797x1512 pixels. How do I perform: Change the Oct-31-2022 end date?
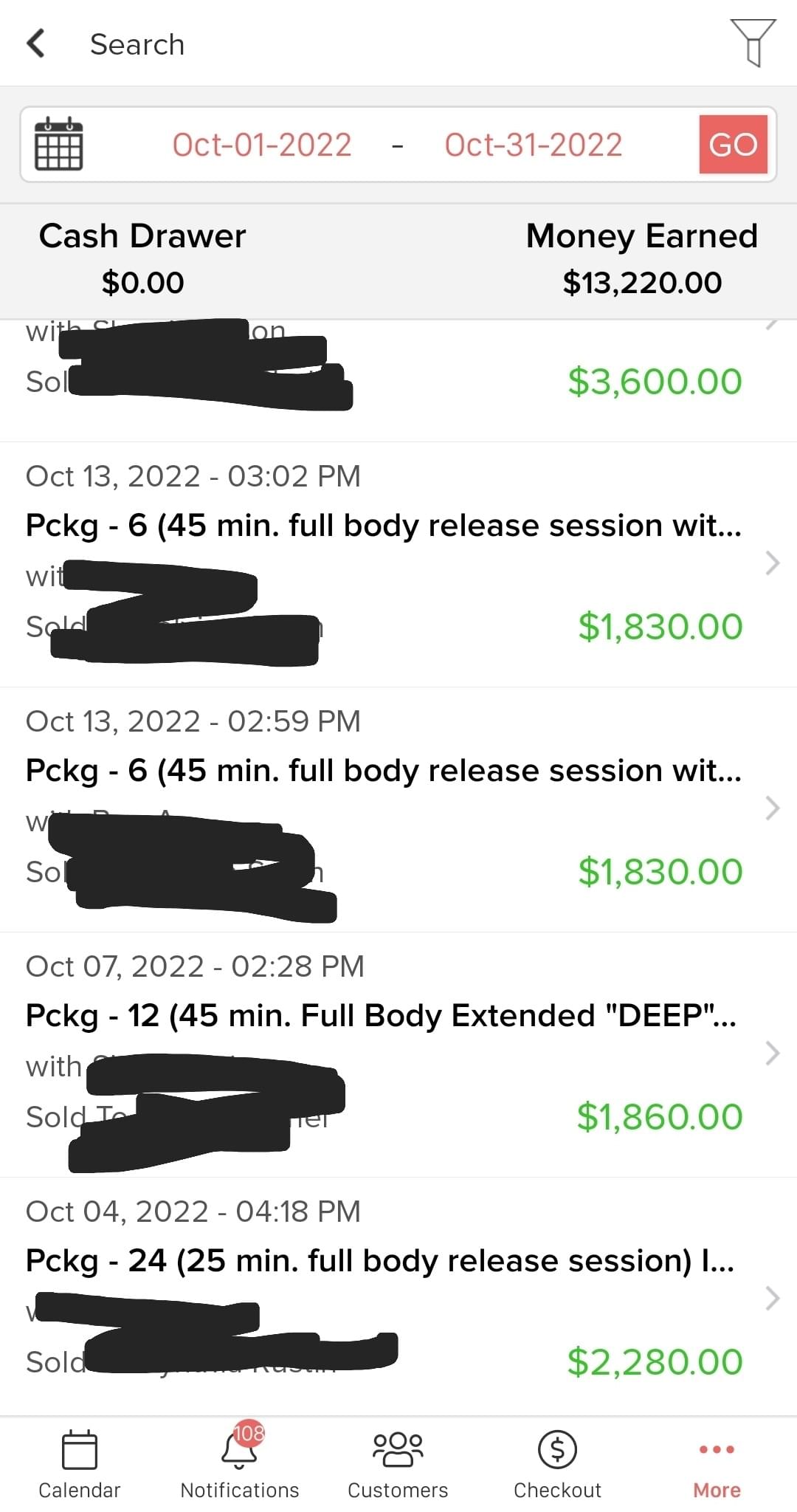[533, 145]
